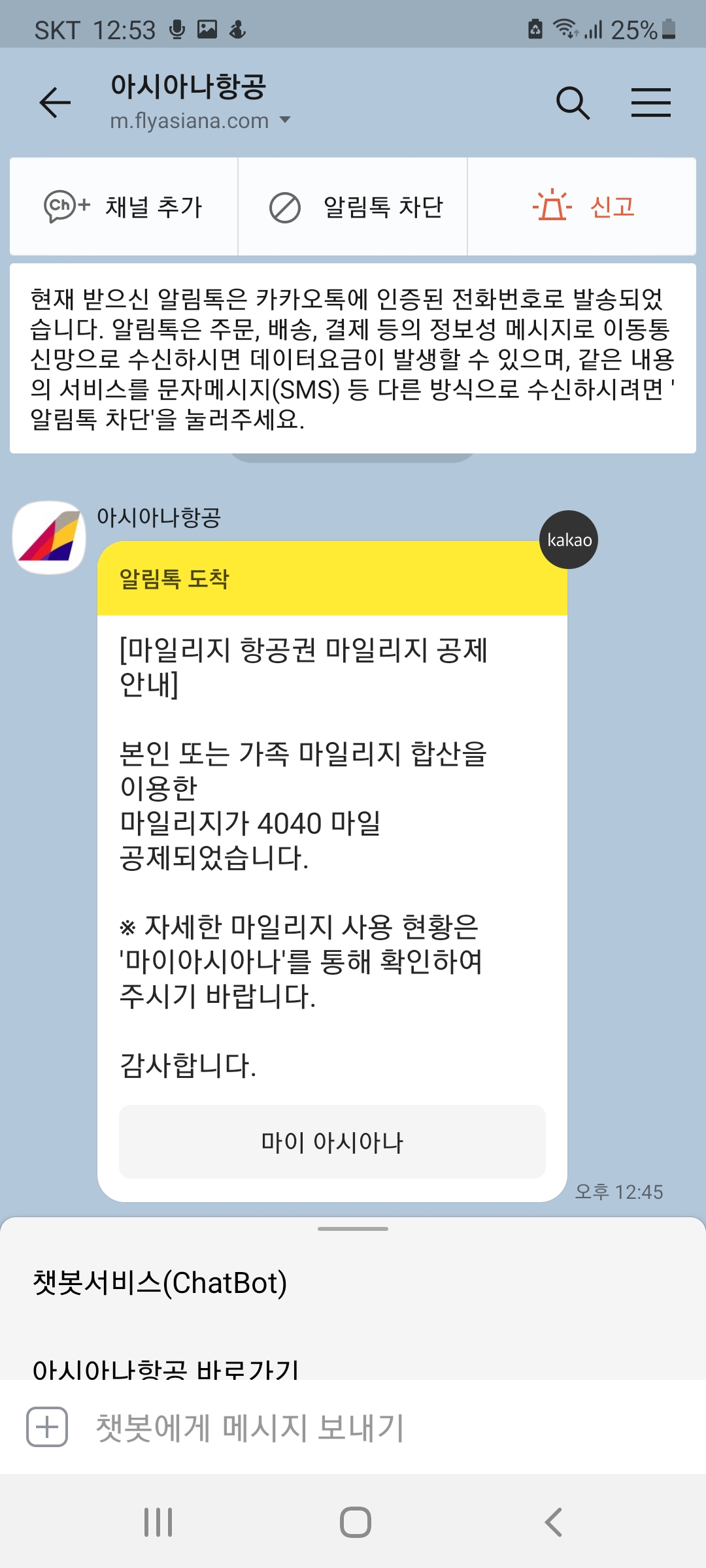Report this channel via 신고
The width and height of the screenshot is (706, 1568).
pos(582,206)
